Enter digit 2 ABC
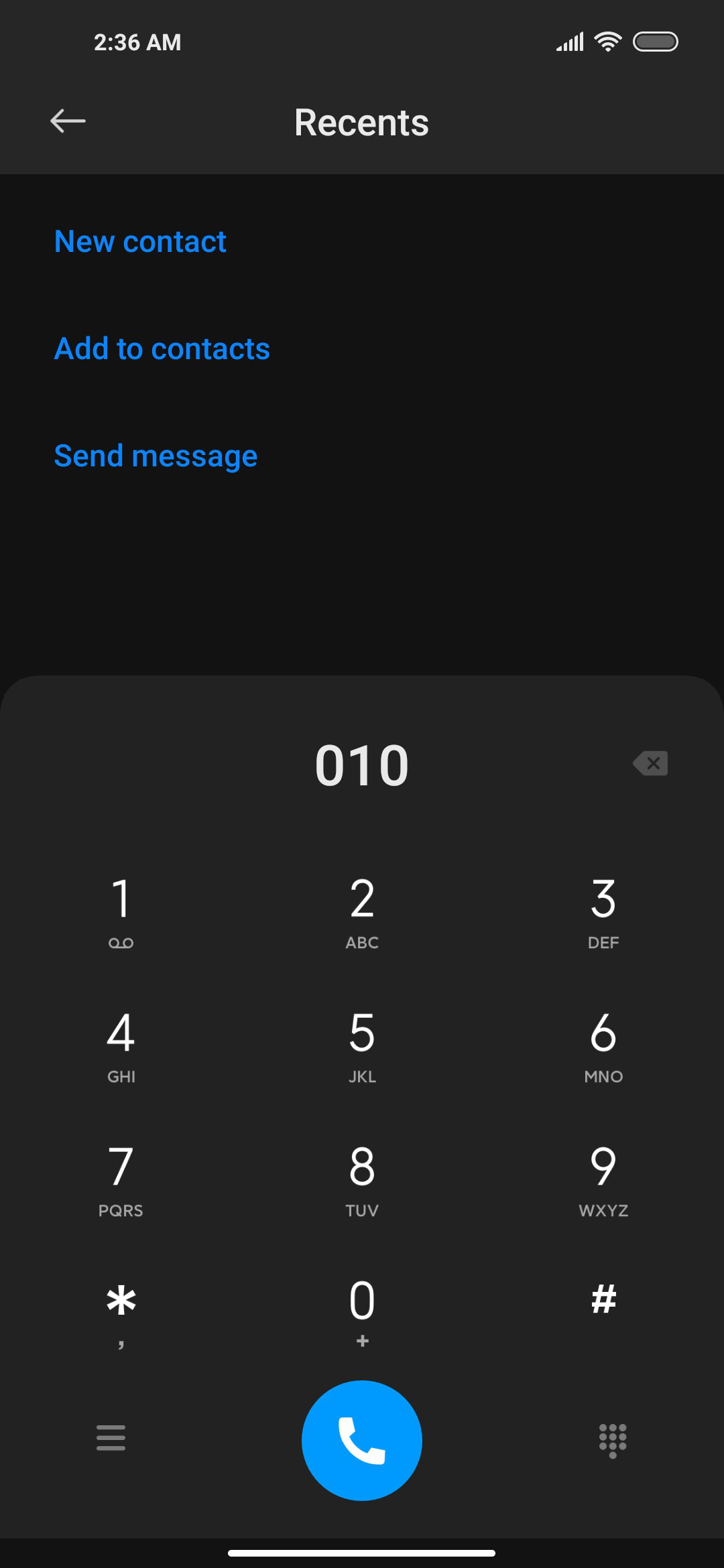This screenshot has width=724, height=1568. pos(362,913)
